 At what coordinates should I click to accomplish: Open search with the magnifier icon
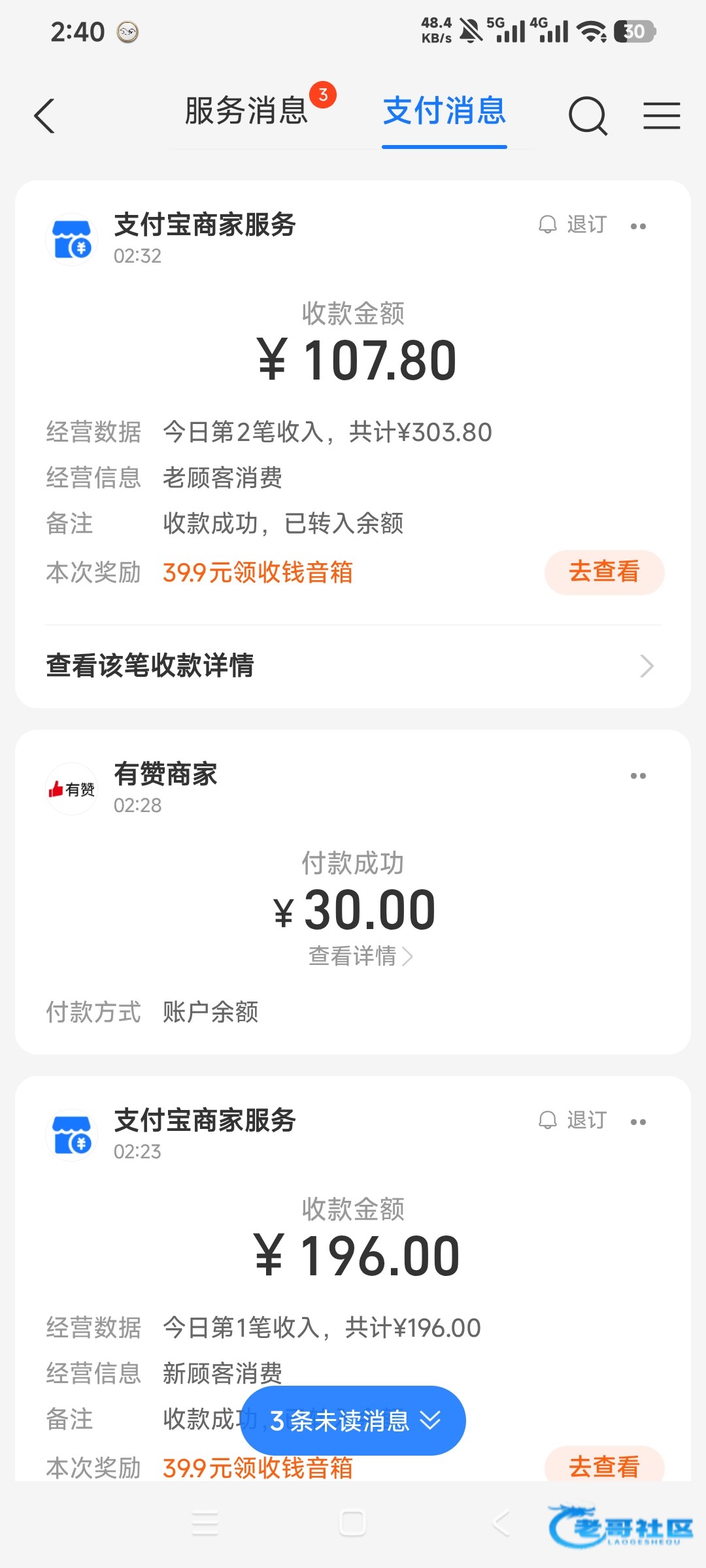588,116
